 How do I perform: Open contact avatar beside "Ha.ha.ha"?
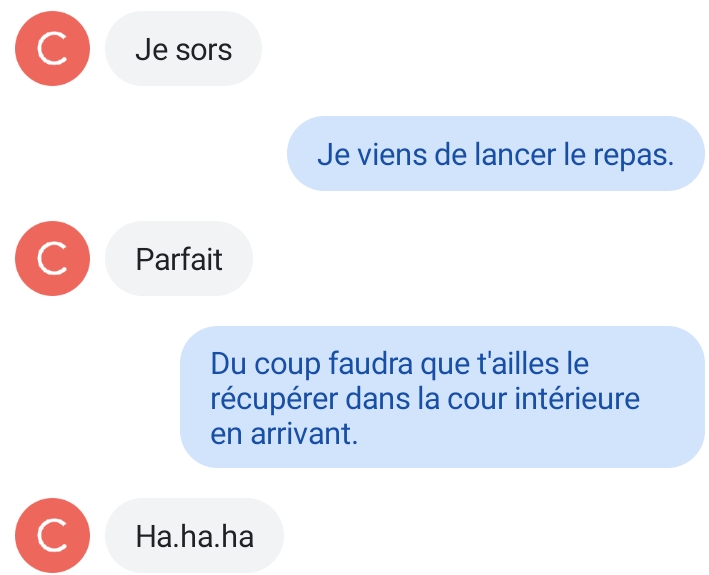click(51, 536)
